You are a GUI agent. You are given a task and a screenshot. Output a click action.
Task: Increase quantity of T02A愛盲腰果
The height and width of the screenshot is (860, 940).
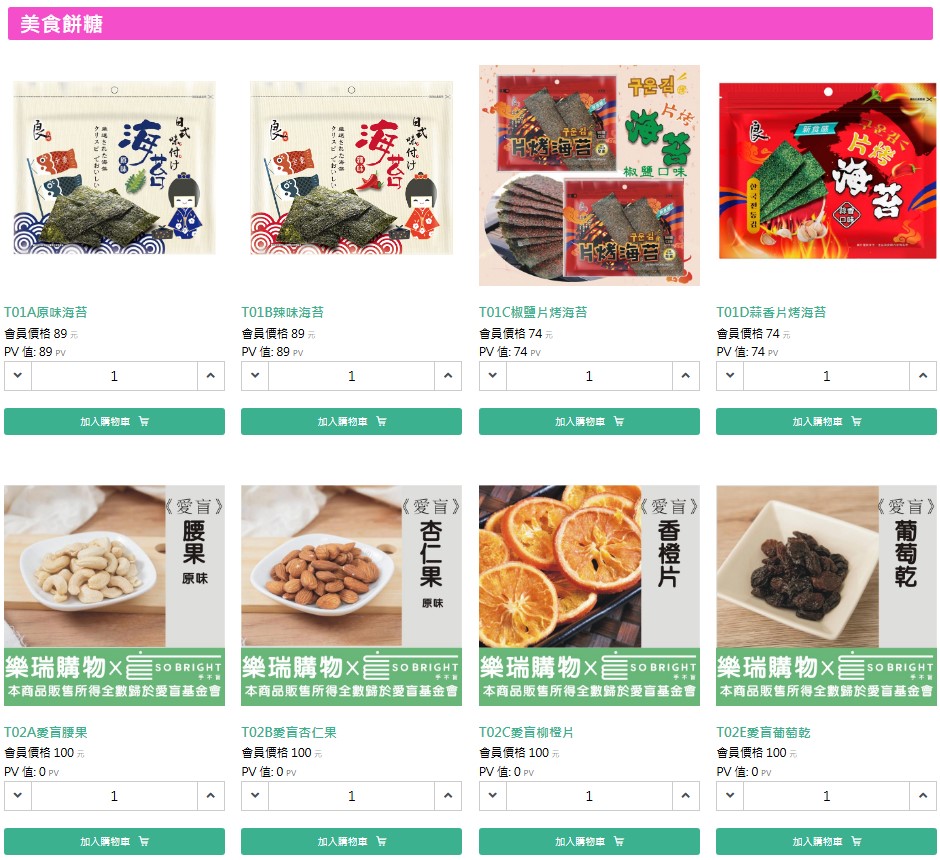click(x=211, y=796)
